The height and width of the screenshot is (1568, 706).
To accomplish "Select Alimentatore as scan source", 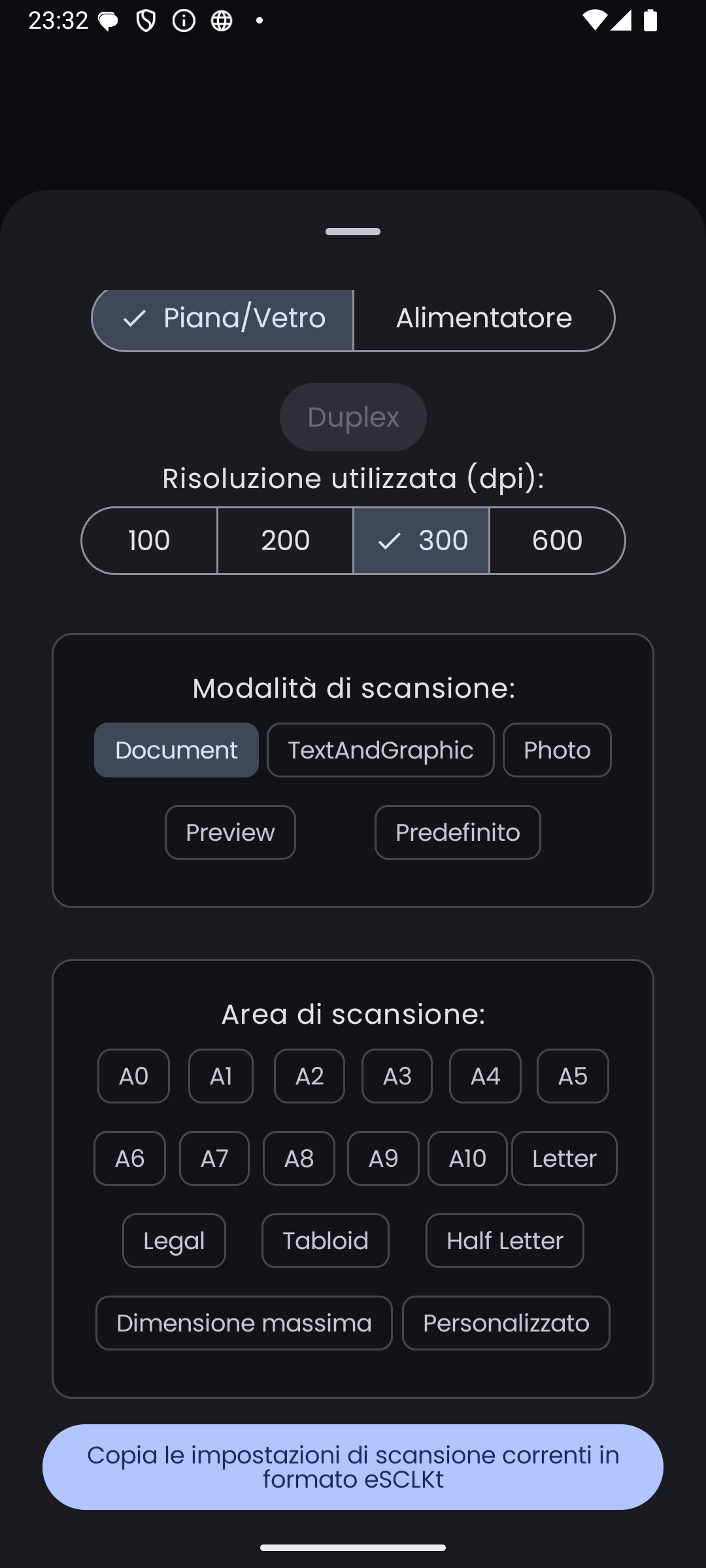I will (484, 319).
